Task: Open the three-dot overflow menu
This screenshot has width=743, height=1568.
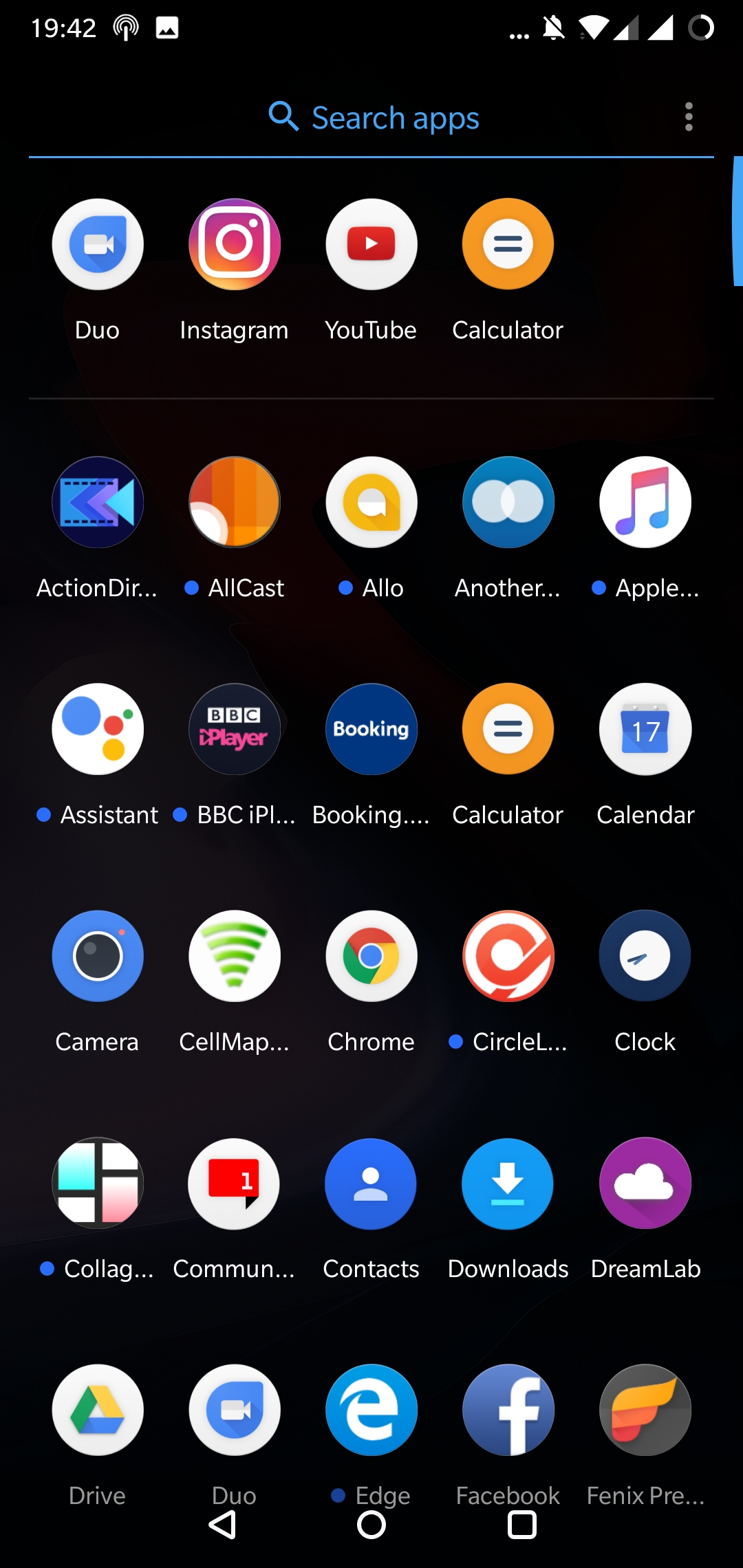Action: pyautogui.click(x=689, y=117)
